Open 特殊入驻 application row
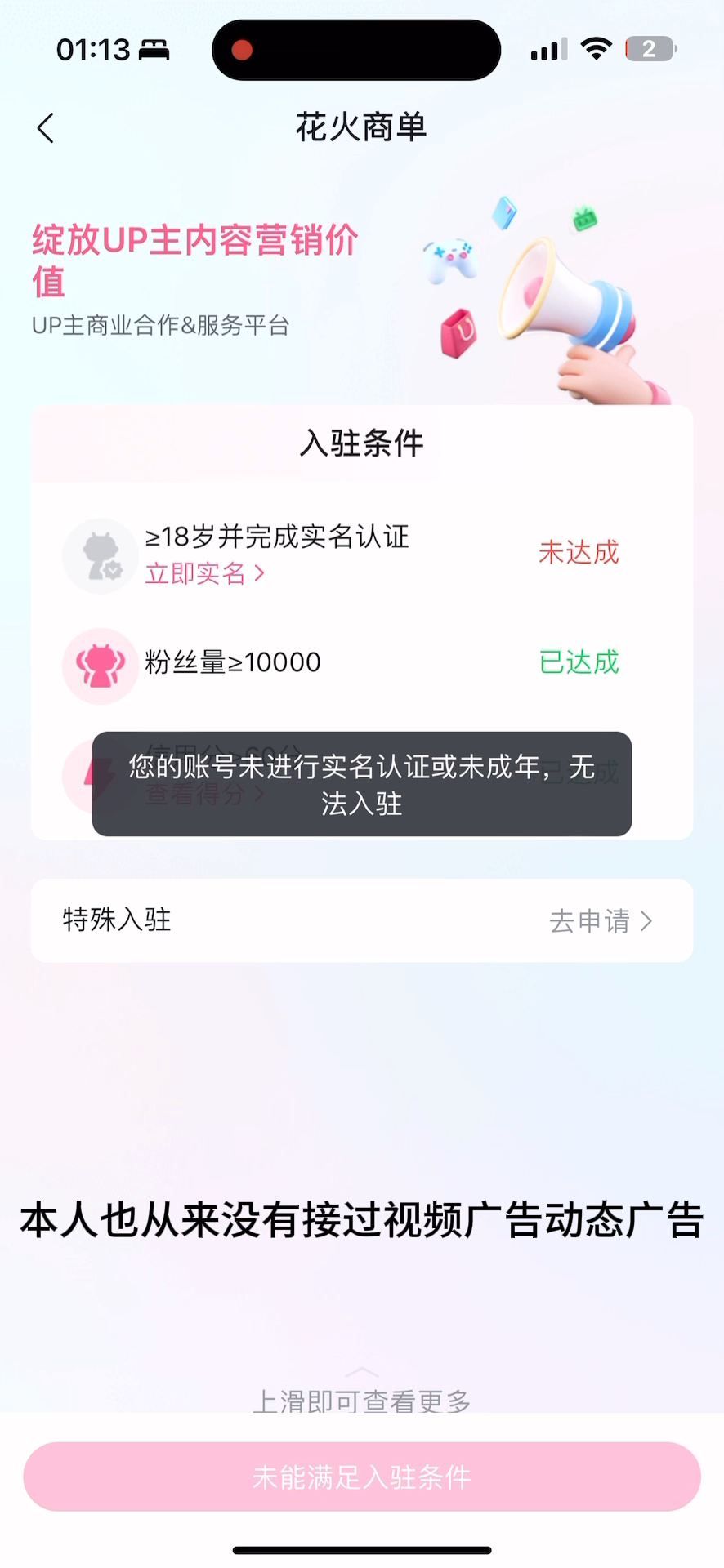724x1568 pixels. click(x=361, y=920)
